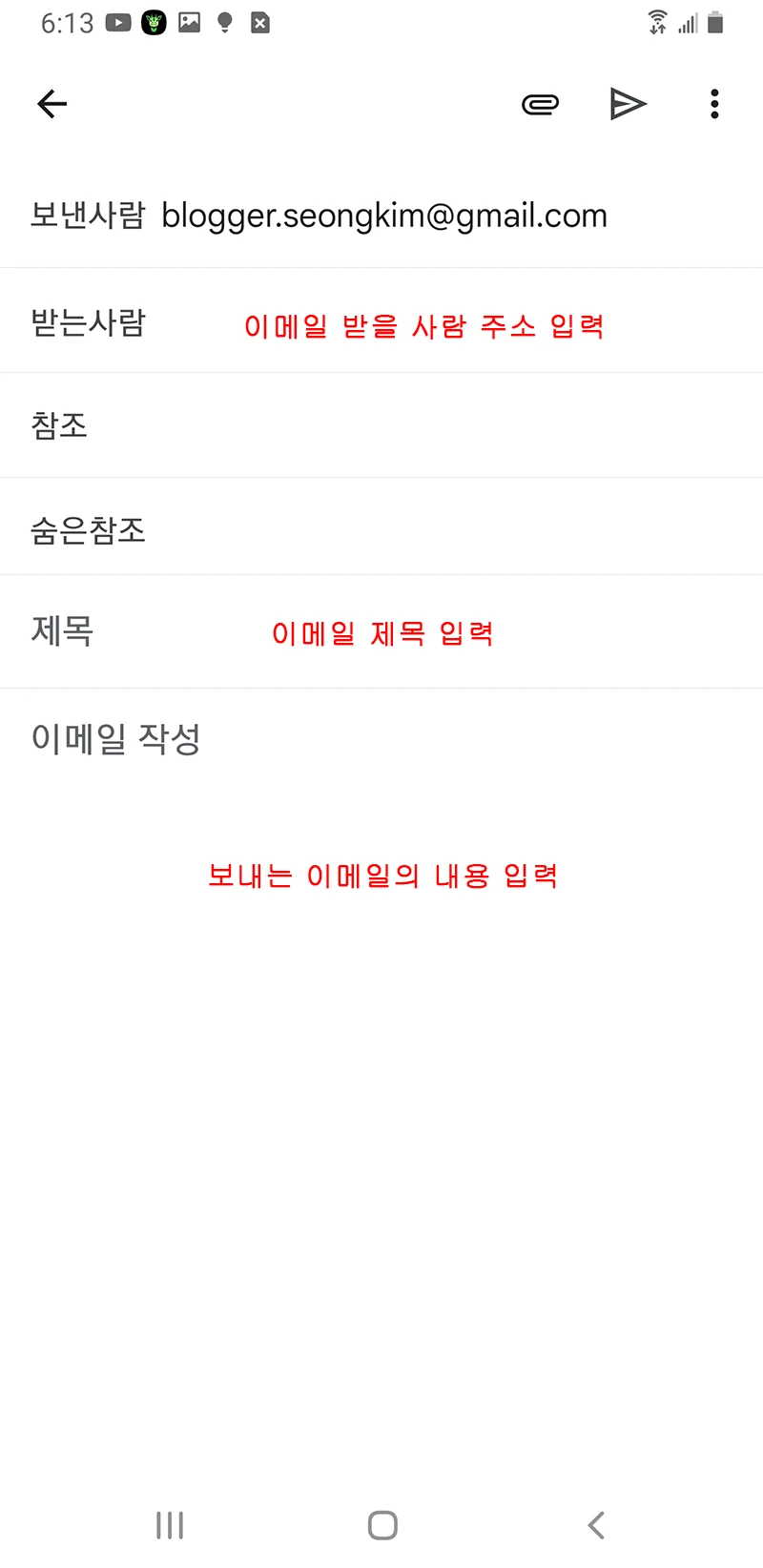Open the three-dot overflow menu

tap(714, 104)
